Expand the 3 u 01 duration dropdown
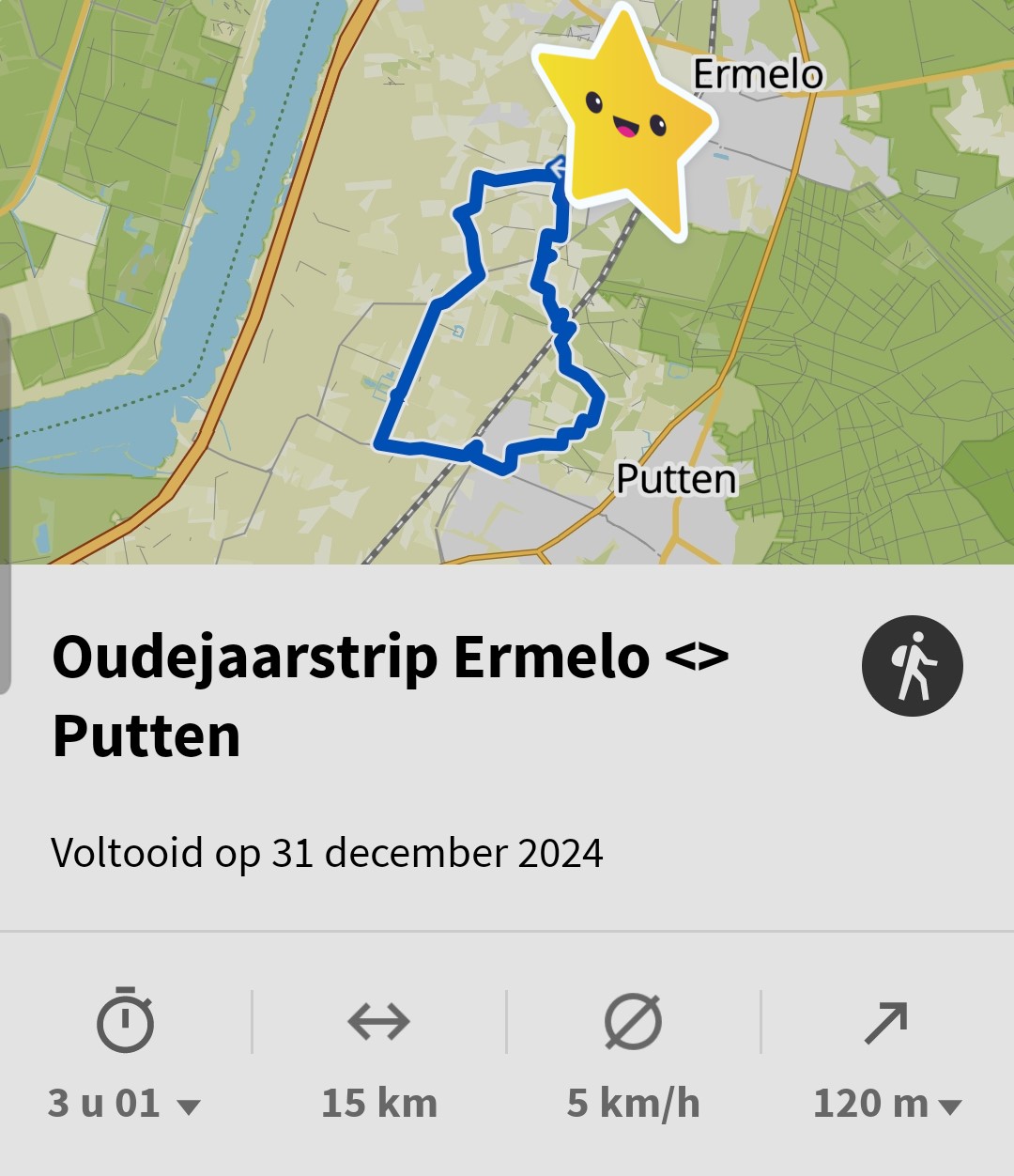1014x1176 pixels. pos(125,1103)
